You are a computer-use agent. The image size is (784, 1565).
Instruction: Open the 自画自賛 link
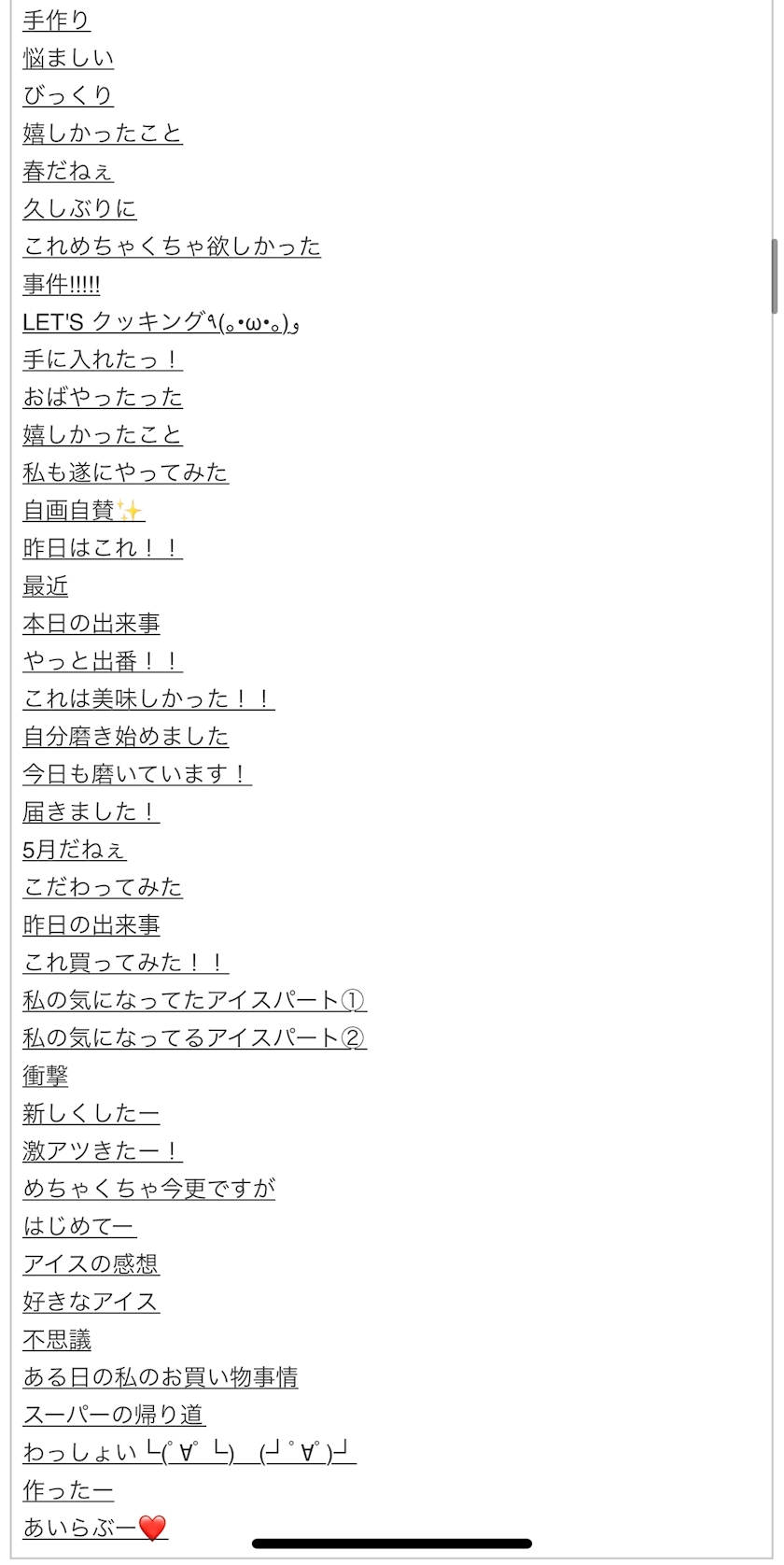(84, 510)
